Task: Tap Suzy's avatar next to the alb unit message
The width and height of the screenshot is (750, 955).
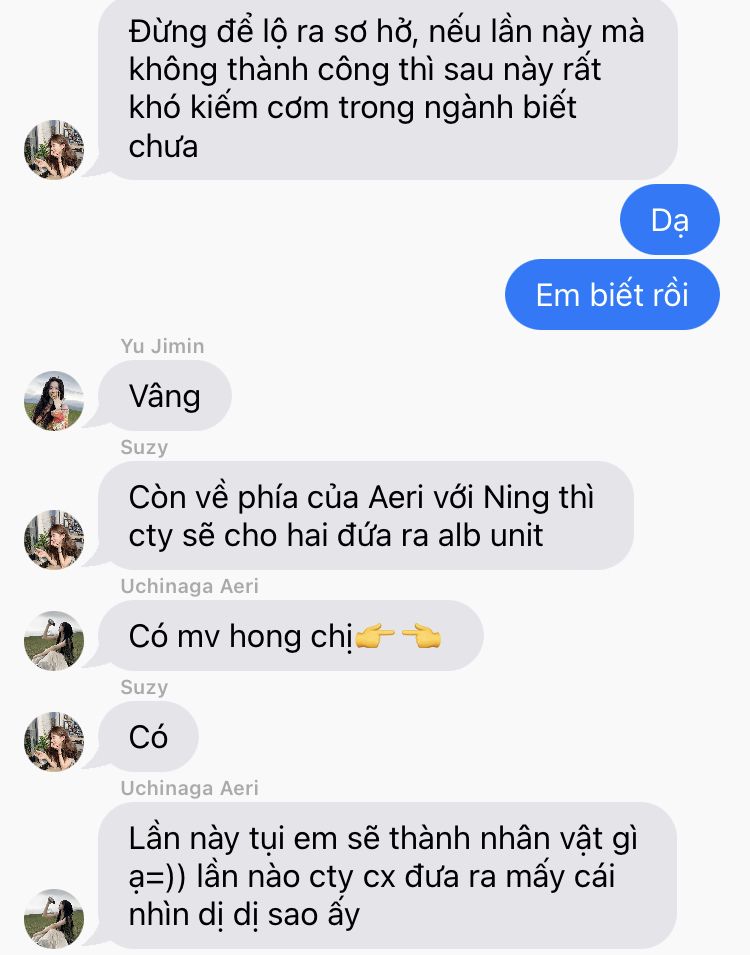Action: pyautogui.click(x=54, y=540)
